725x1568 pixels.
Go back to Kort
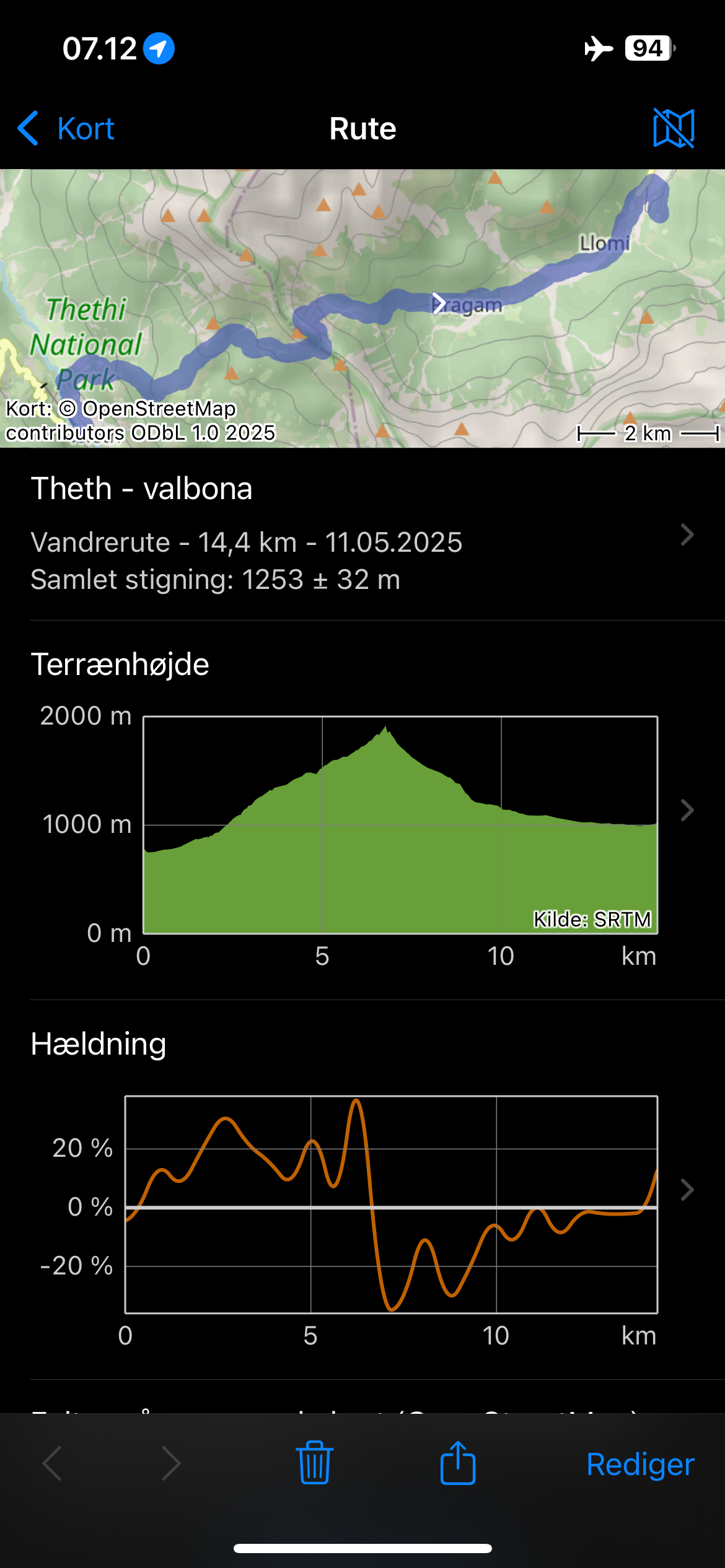pyautogui.click(x=67, y=129)
